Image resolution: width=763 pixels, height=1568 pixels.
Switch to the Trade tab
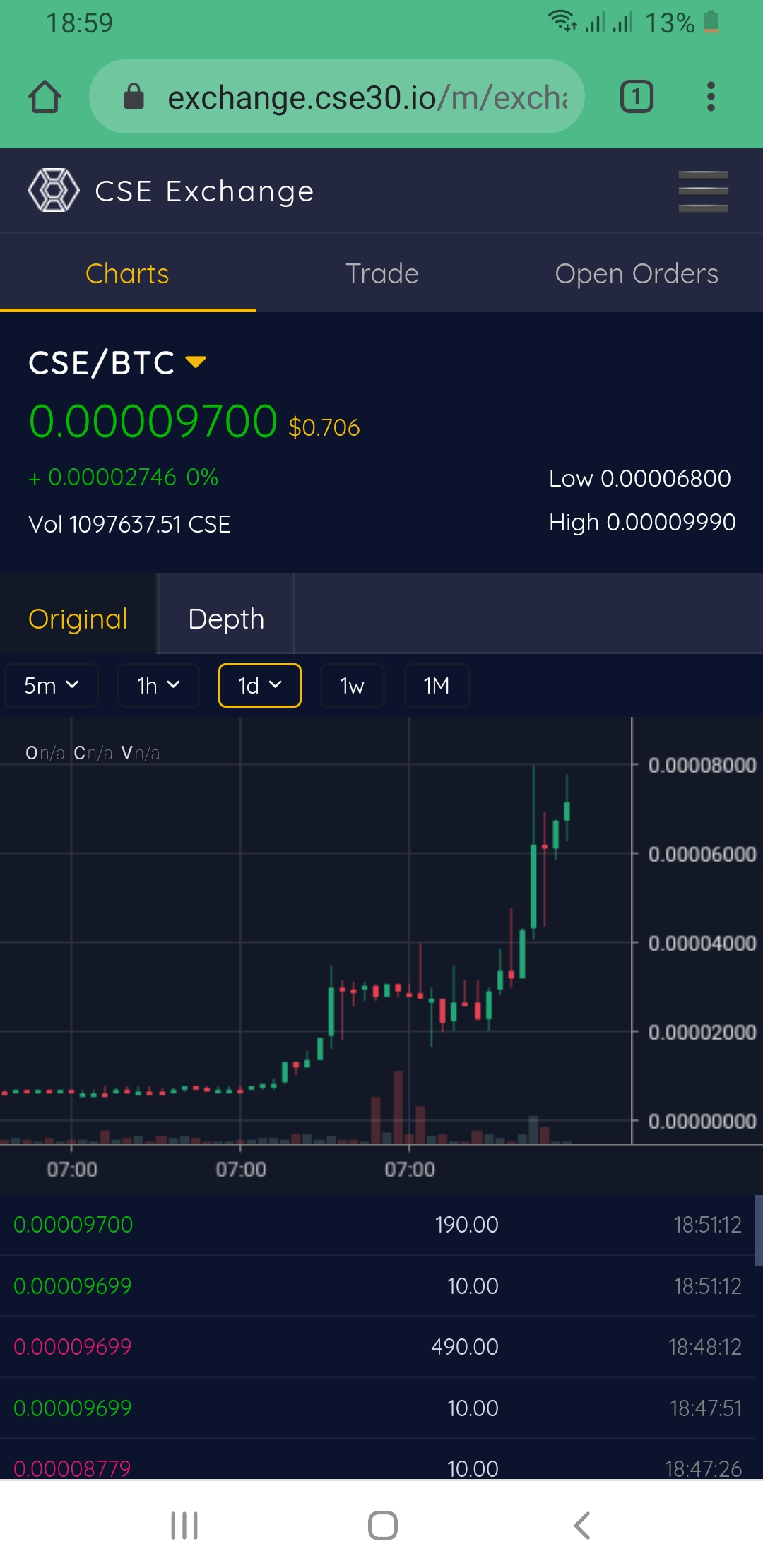[381, 274]
